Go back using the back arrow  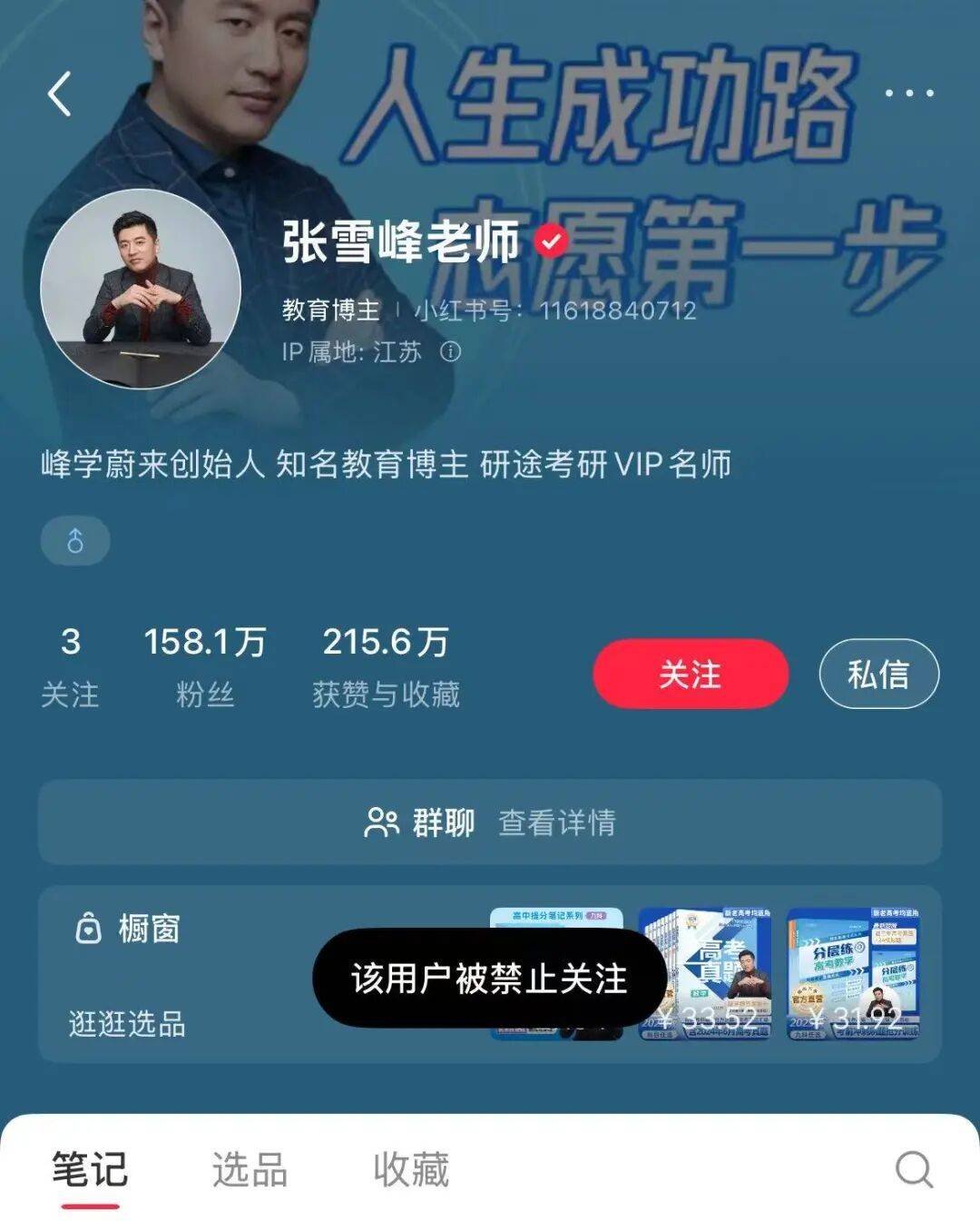pos(60,94)
